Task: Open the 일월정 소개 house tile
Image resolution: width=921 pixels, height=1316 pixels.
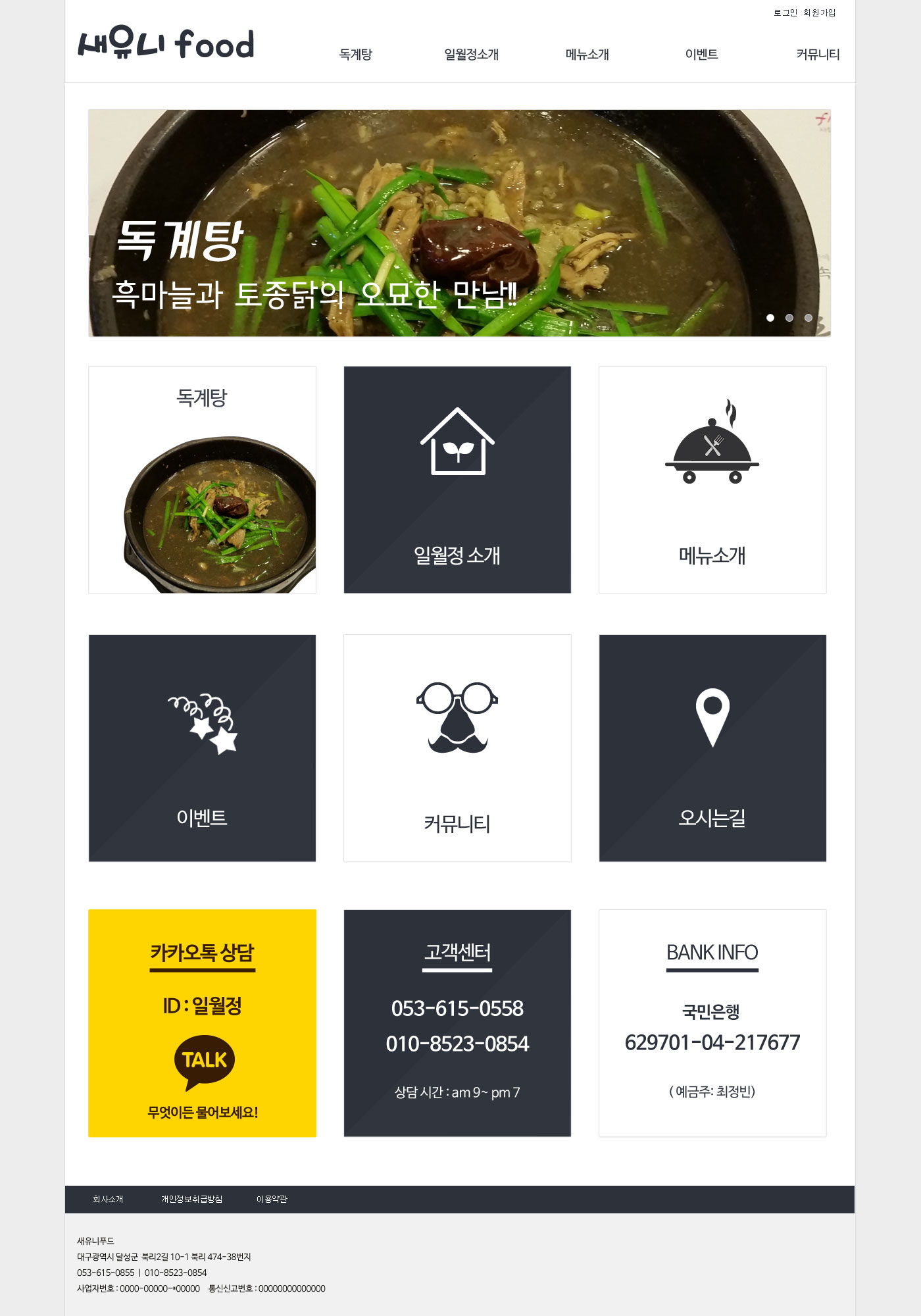Action: click(x=457, y=480)
